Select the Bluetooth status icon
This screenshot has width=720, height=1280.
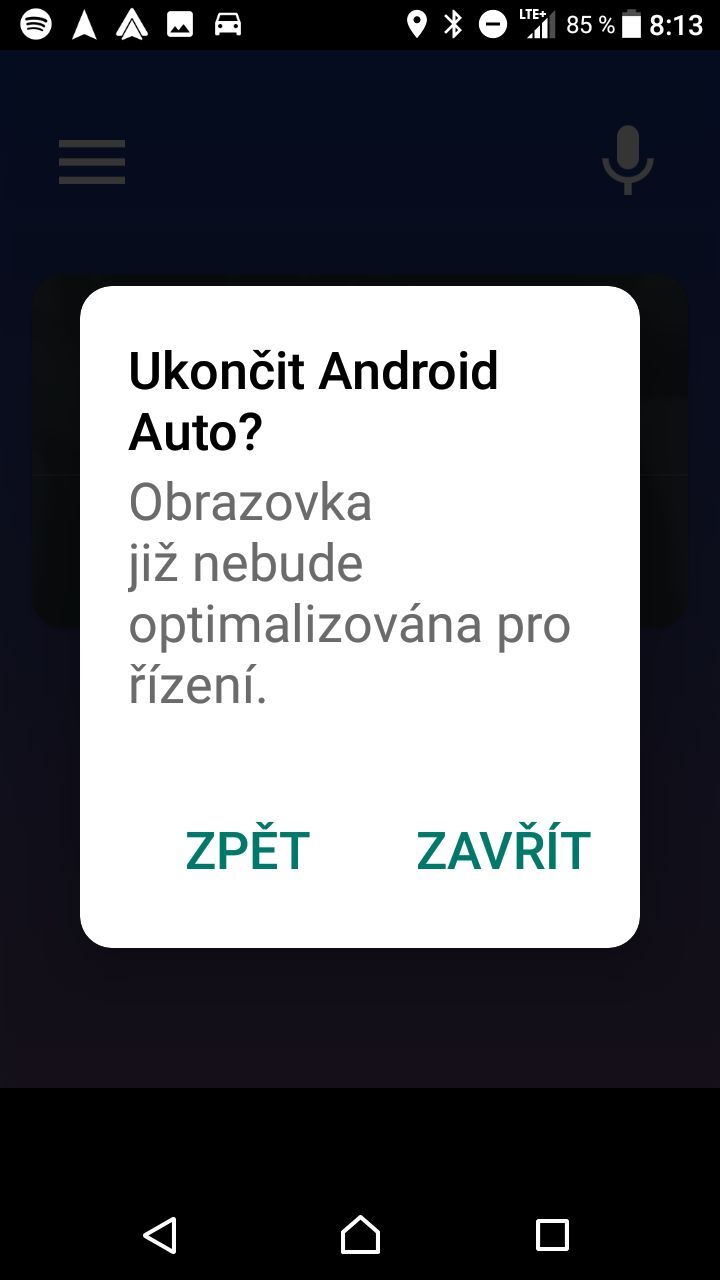pyautogui.click(x=455, y=23)
